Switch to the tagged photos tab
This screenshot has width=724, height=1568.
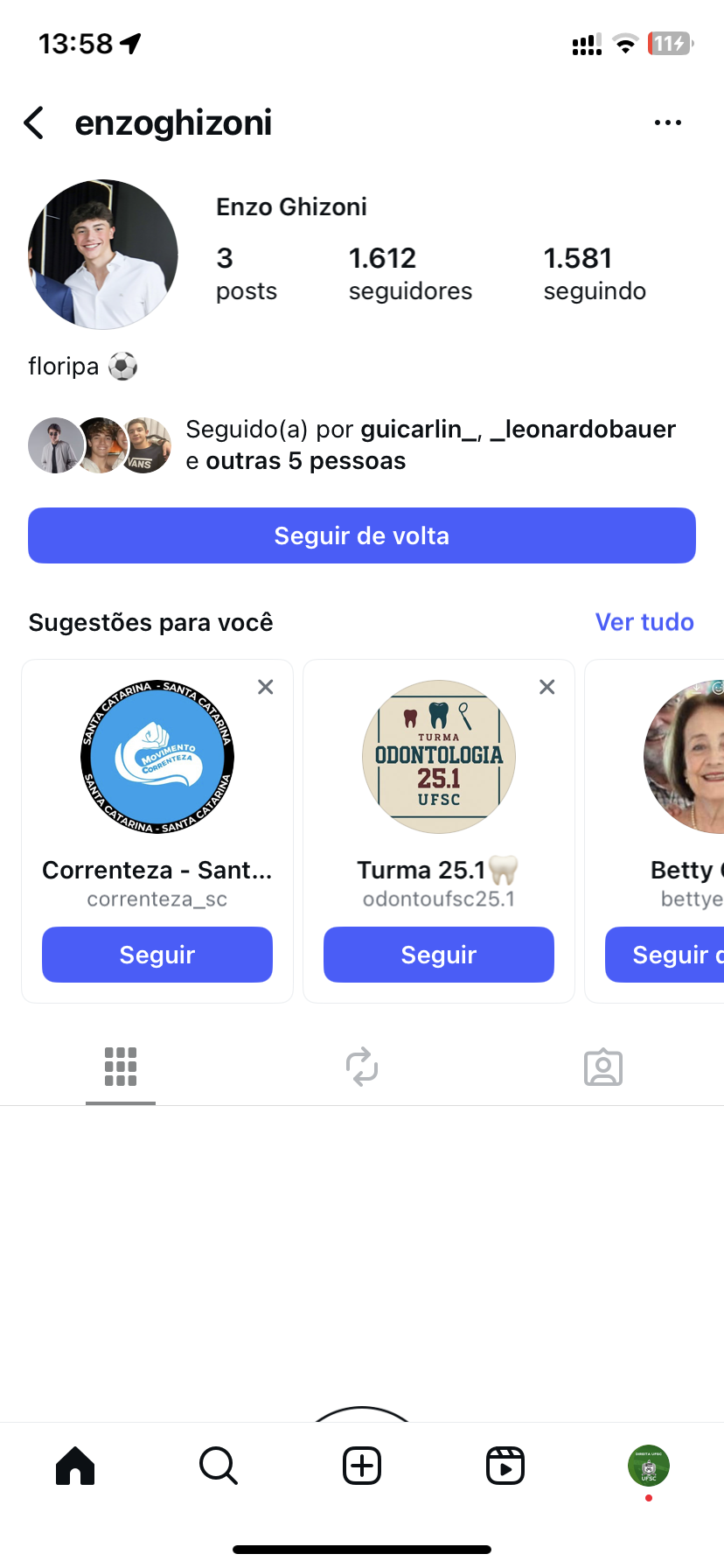click(x=603, y=1067)
